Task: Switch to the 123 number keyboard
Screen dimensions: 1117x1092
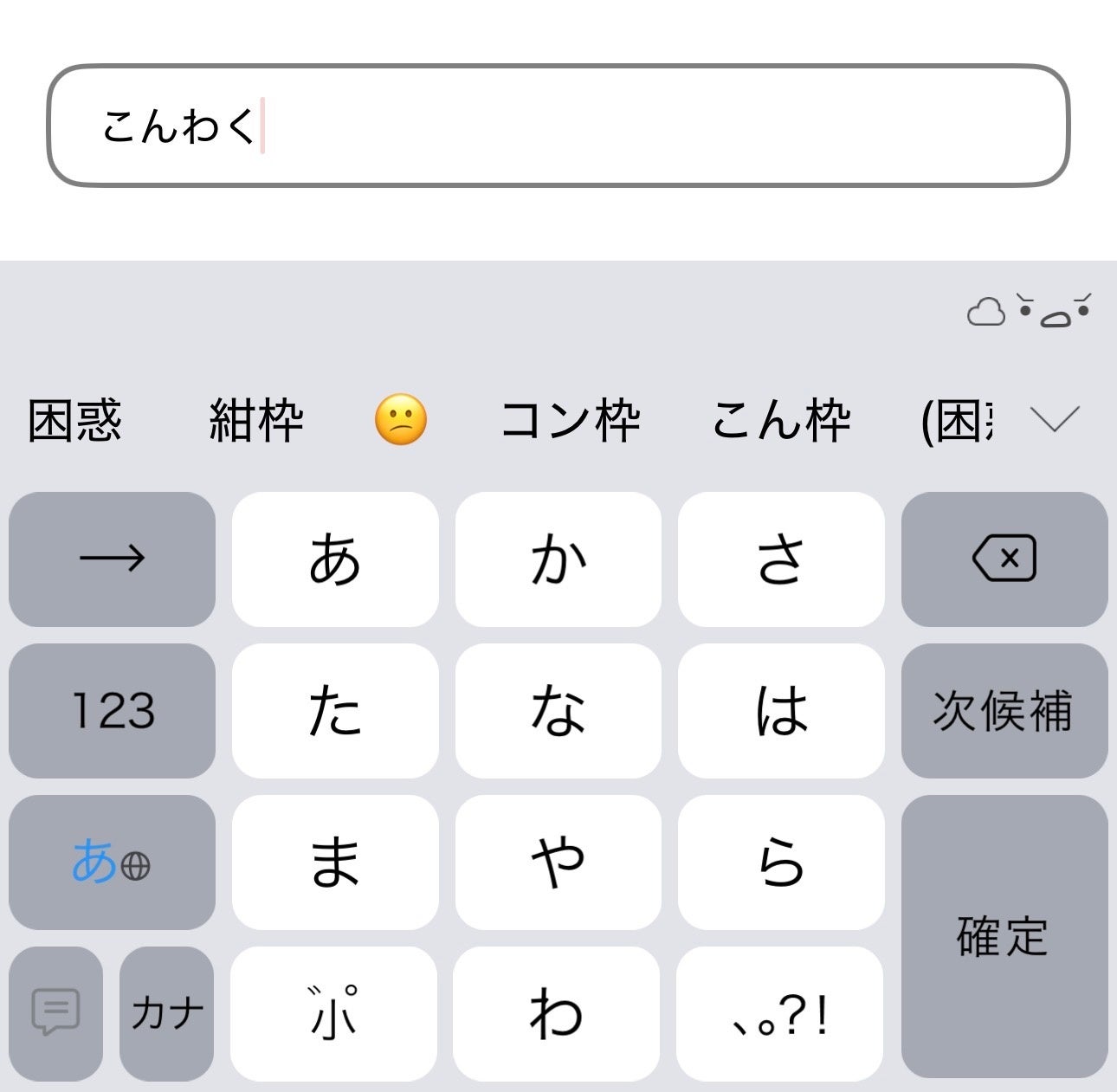Action: click(x=112, y=710)
